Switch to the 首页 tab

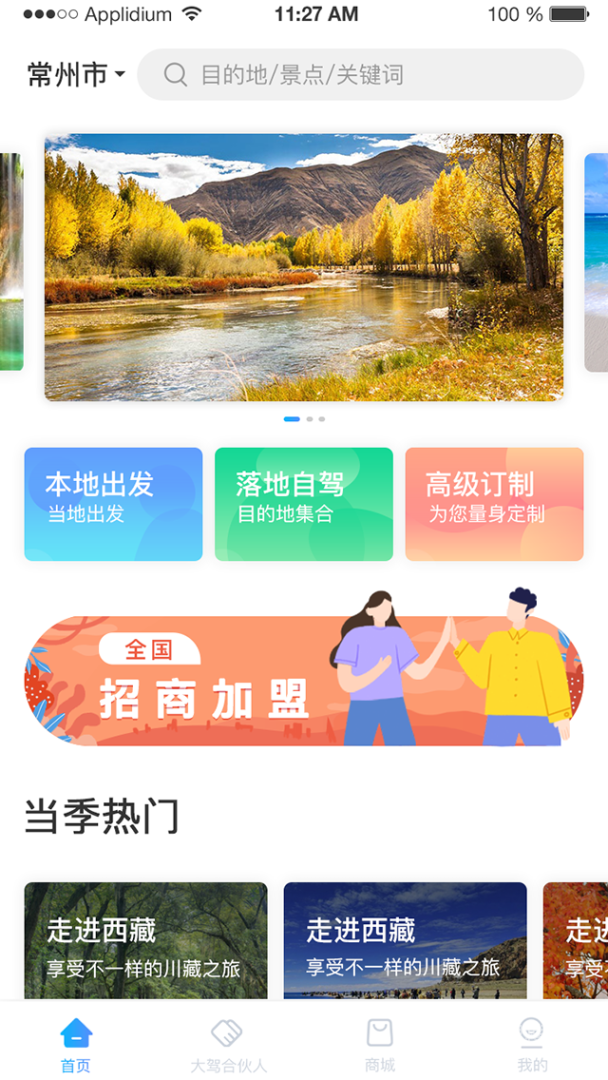[x=76, y=1045]
